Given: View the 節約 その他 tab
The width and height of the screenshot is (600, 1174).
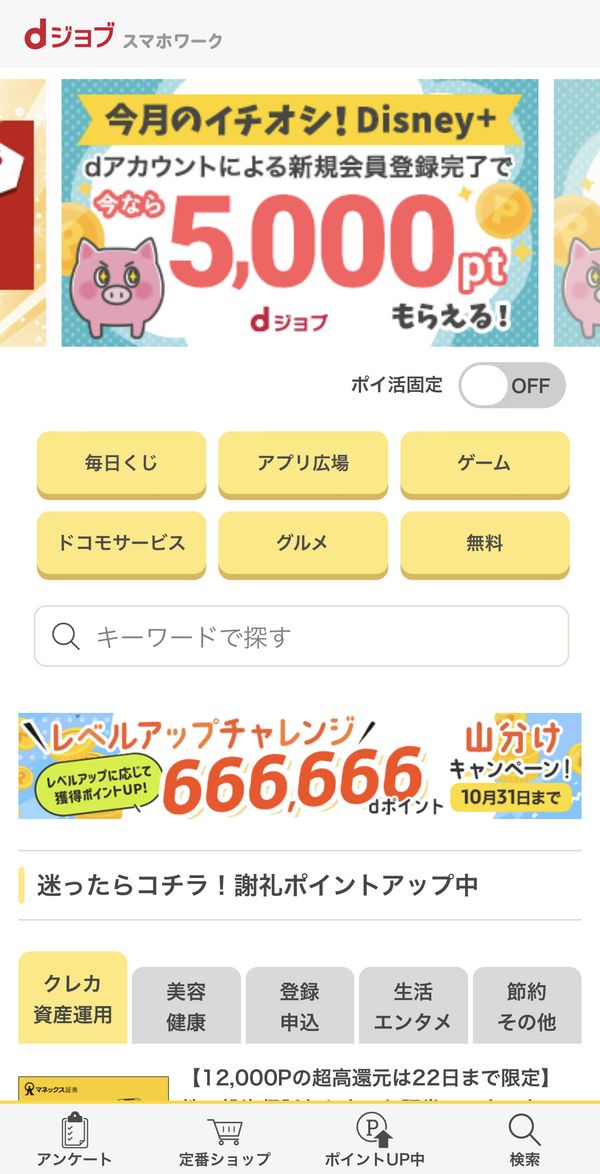Looking at the screenshot, I should point(527,1006).
